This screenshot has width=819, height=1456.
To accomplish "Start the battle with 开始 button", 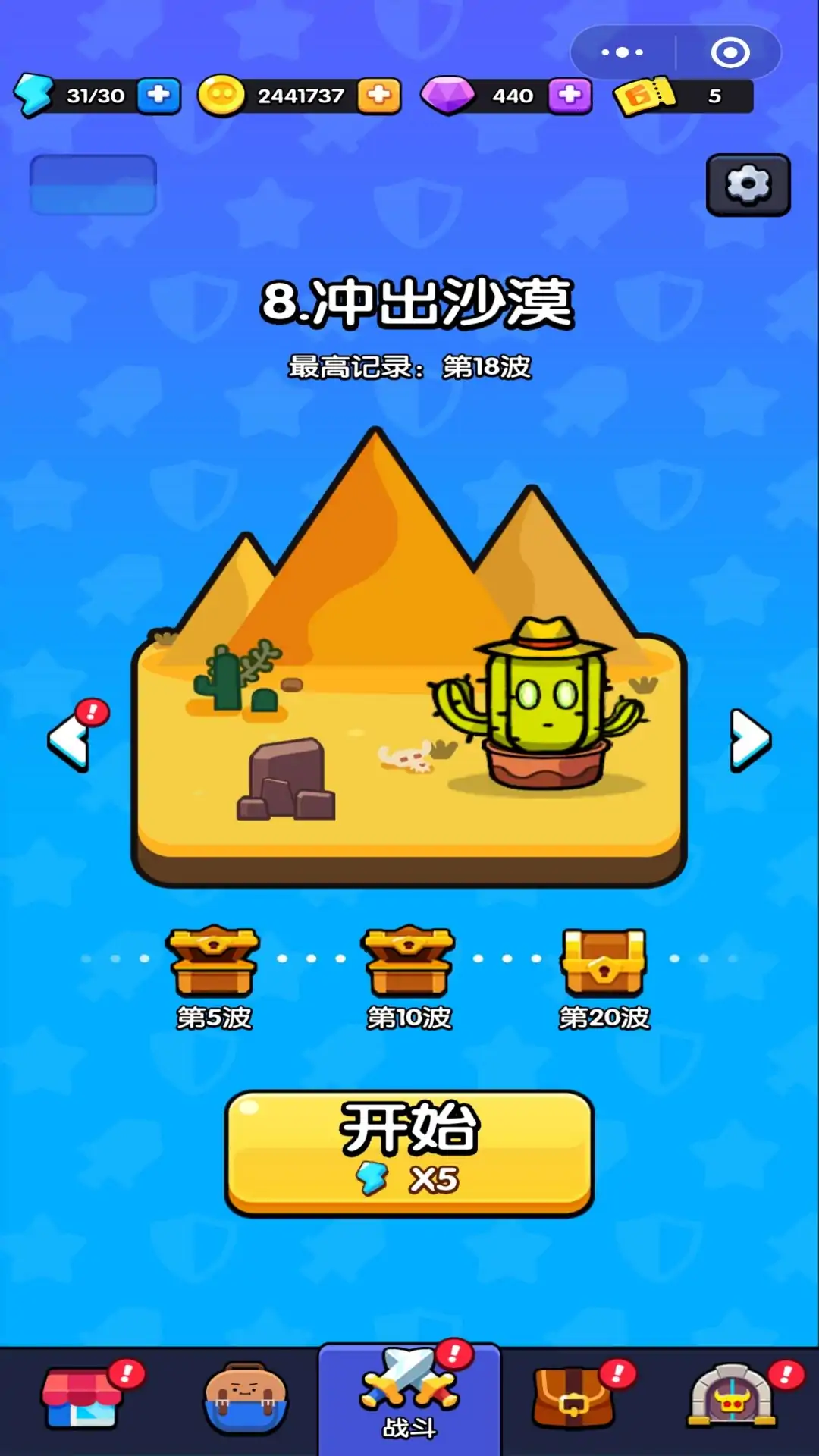I will click(409, 1153).
